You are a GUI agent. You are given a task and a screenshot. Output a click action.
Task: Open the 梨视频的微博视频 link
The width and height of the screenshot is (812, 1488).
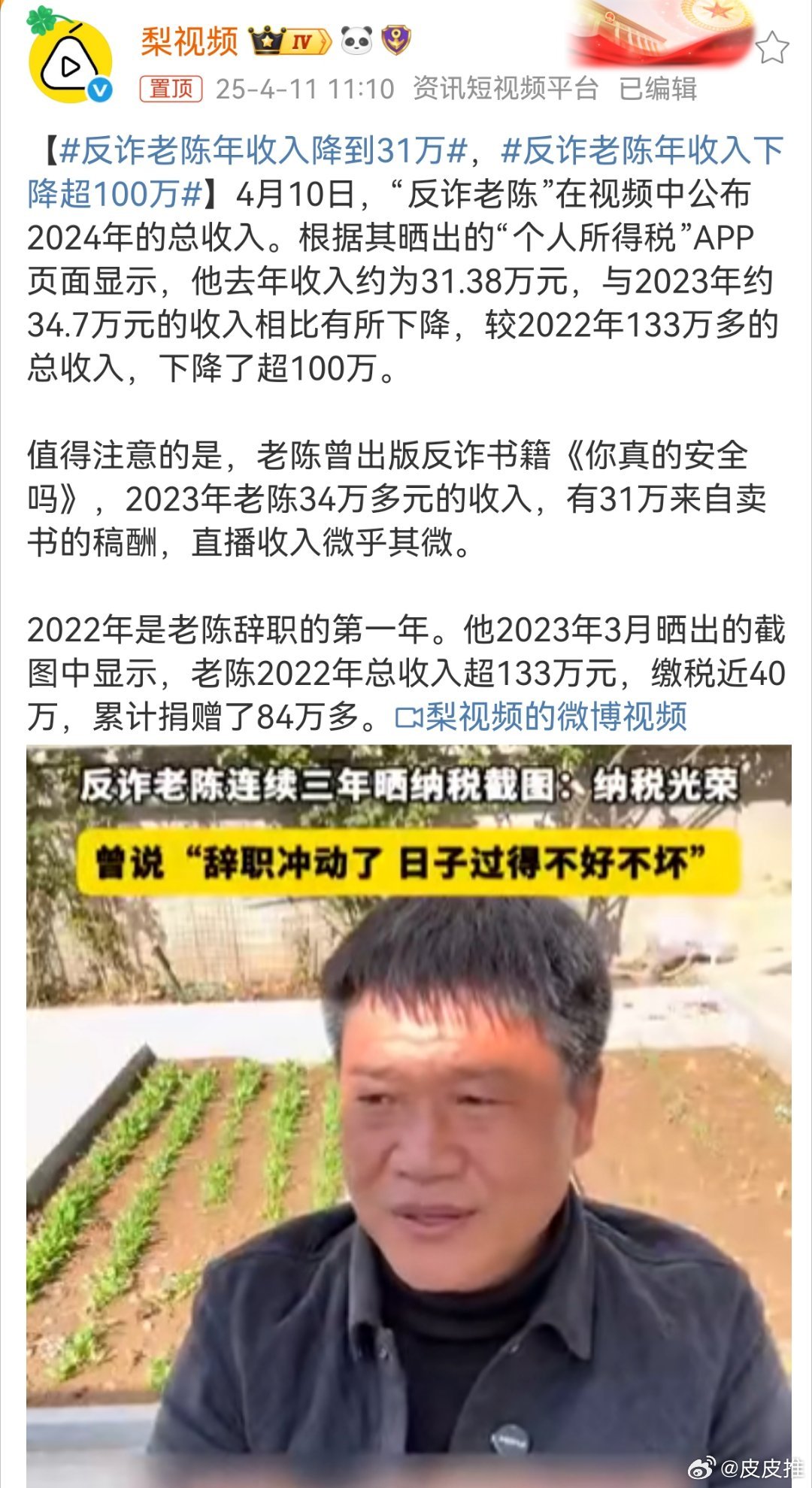click(541, 717)
